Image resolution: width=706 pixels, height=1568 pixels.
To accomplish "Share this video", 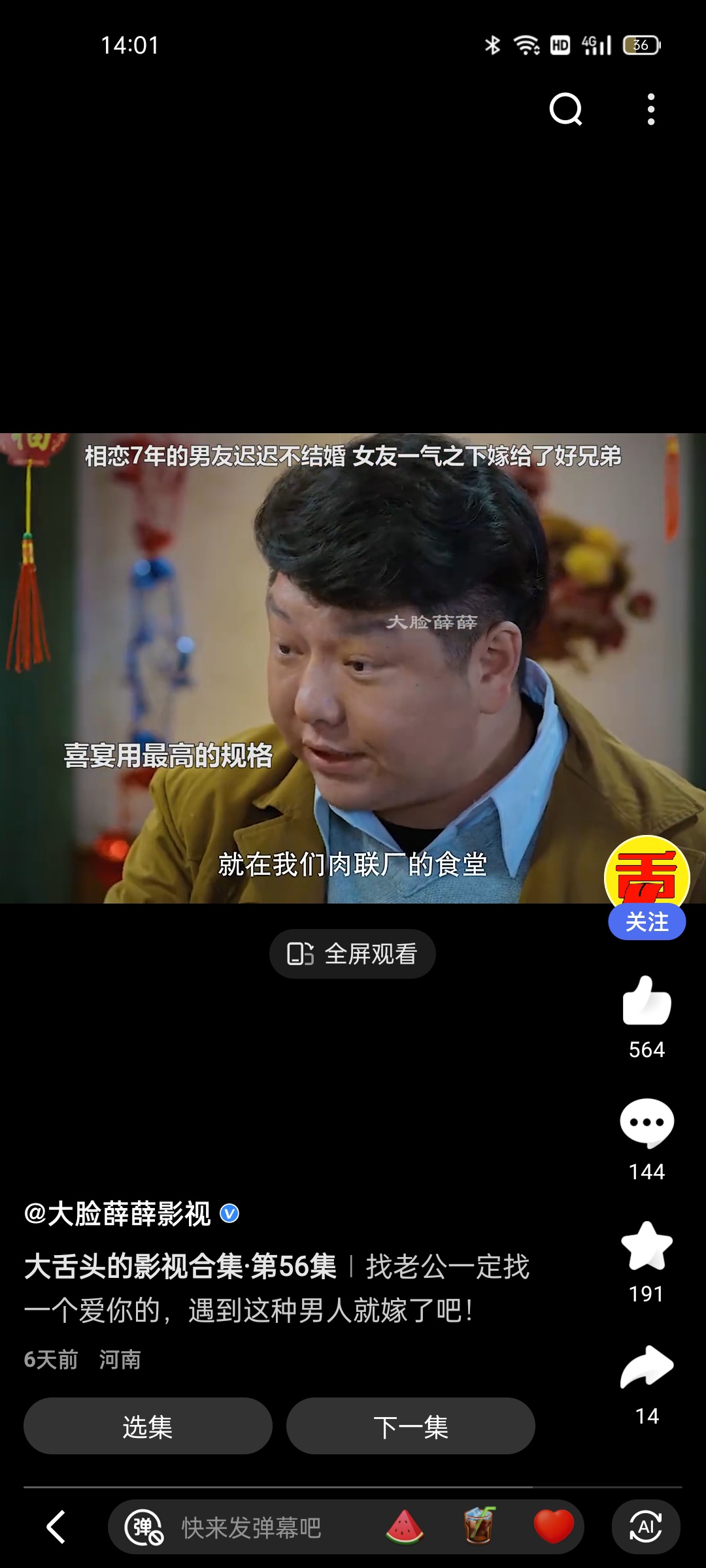I will pos(647,1367).
